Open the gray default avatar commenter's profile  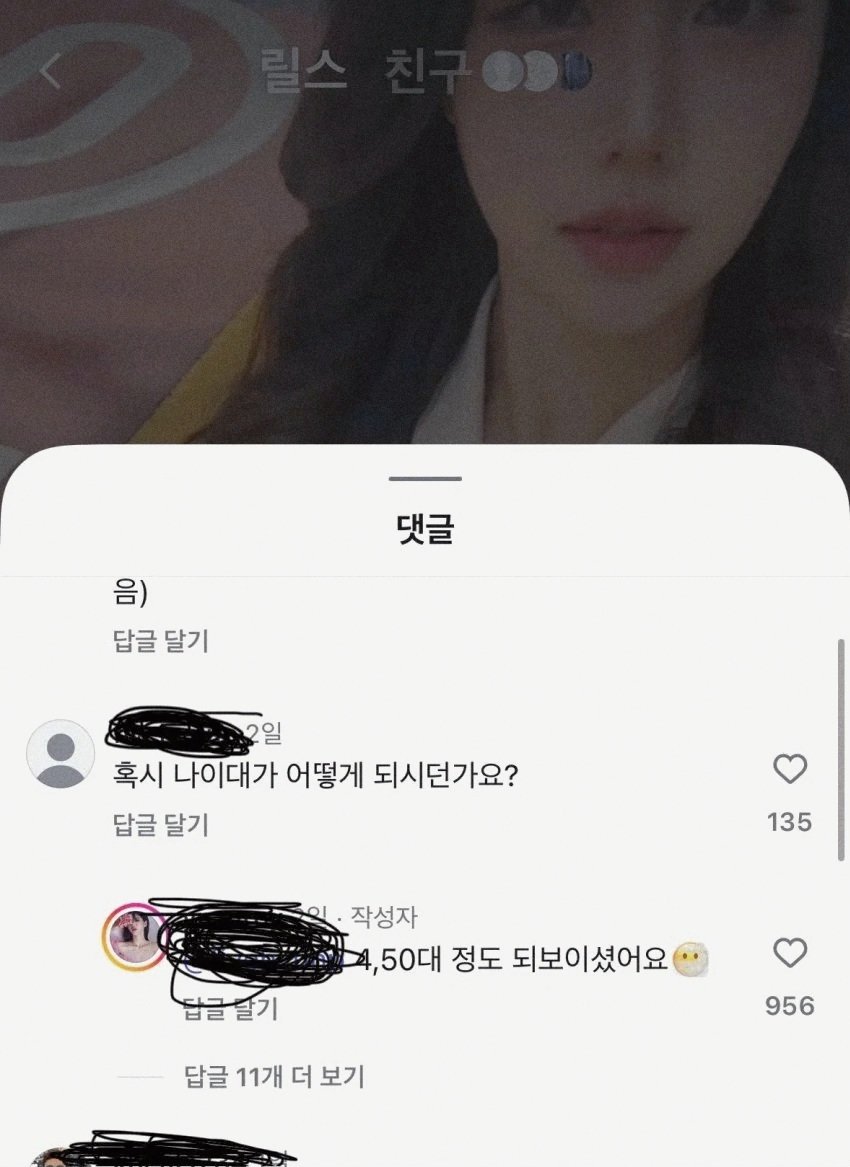60,754
